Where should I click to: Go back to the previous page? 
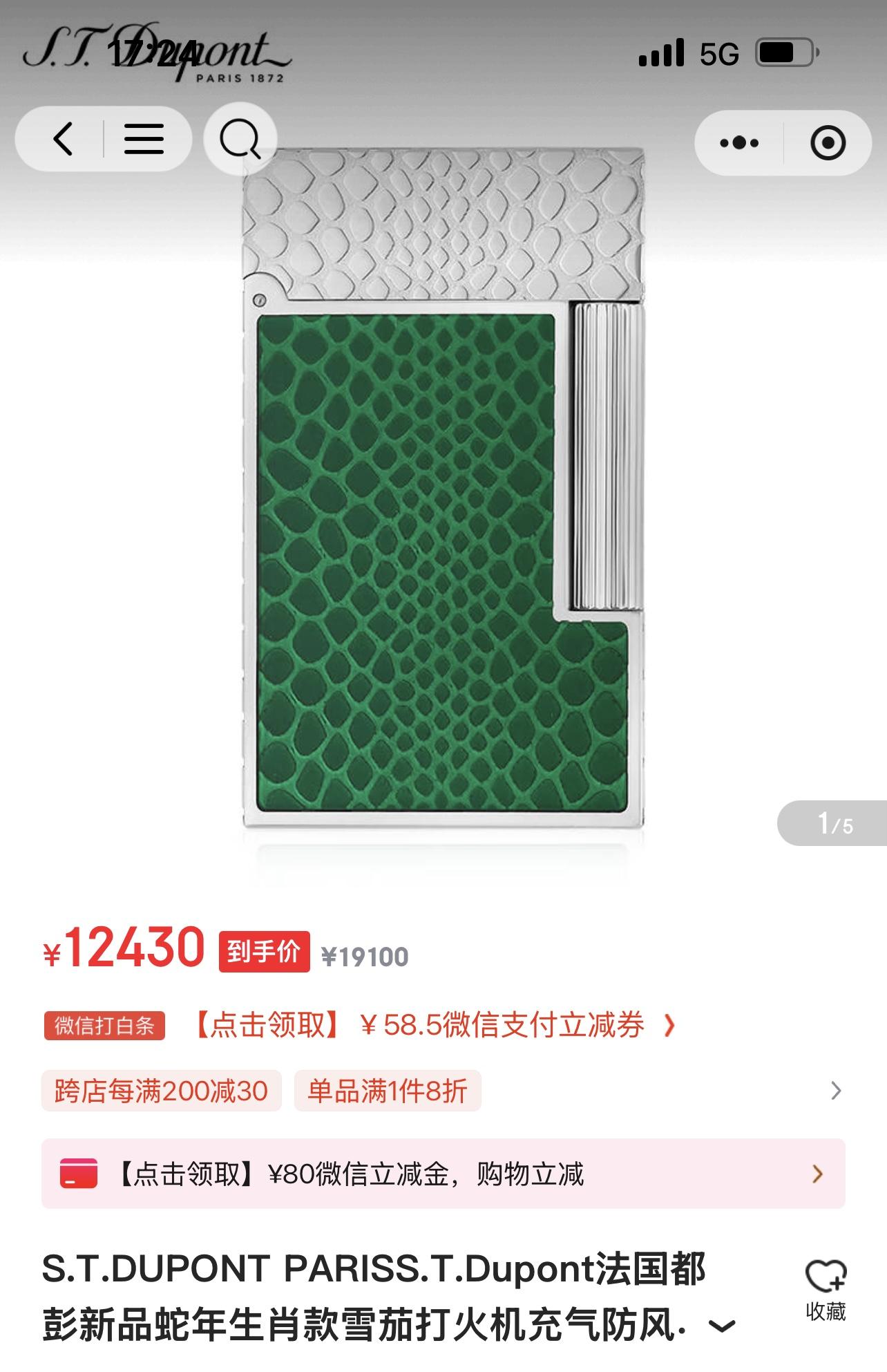64,139
